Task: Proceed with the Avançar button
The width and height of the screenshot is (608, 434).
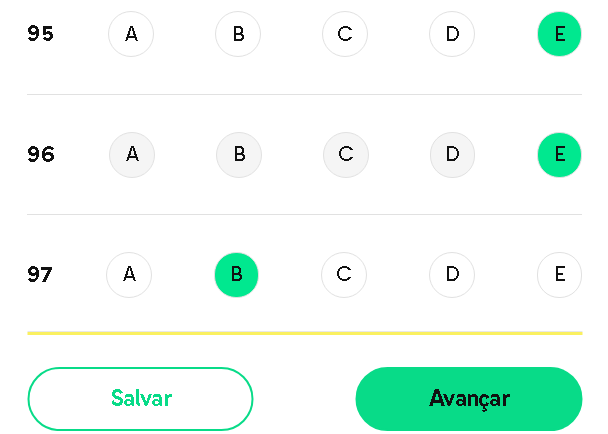Action: 469,399
